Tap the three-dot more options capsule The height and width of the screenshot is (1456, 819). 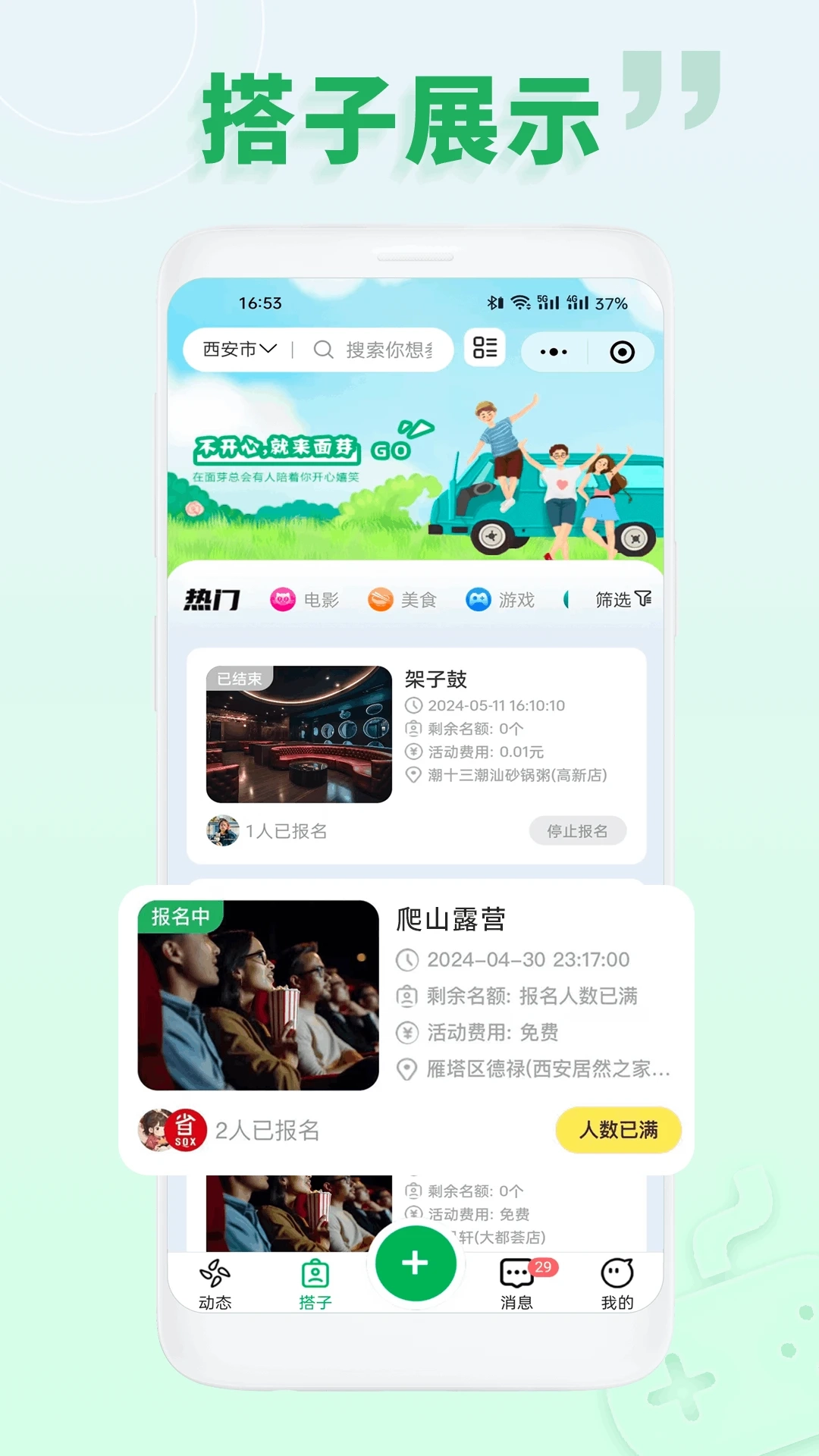(x=553, y=351)
